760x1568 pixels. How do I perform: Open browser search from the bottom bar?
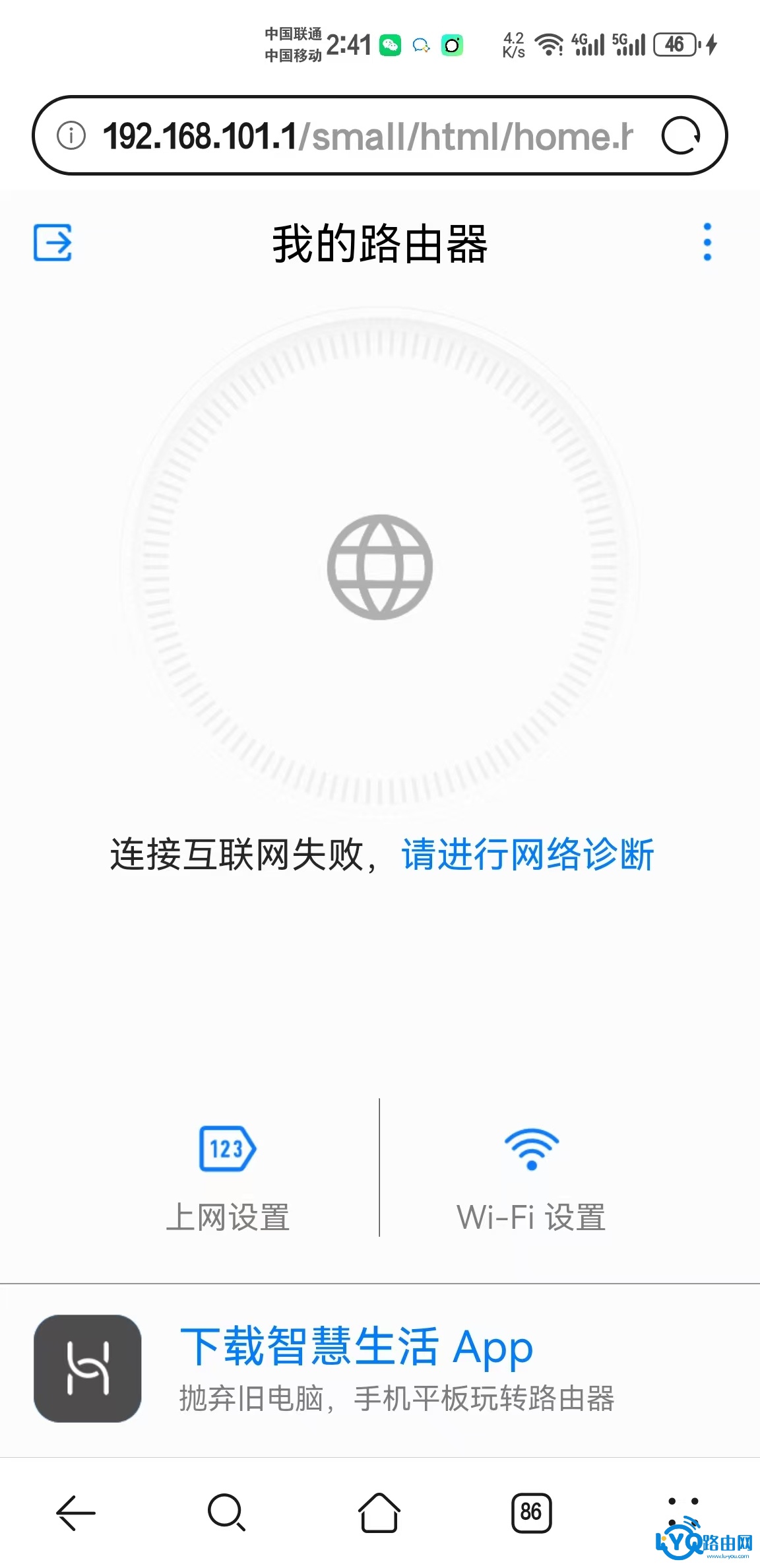point(227,1512)
